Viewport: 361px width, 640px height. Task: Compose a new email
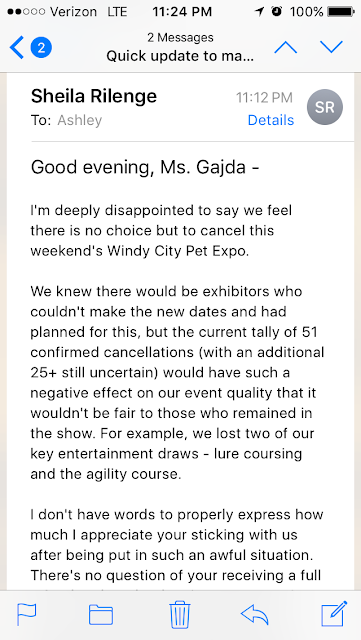334,613
